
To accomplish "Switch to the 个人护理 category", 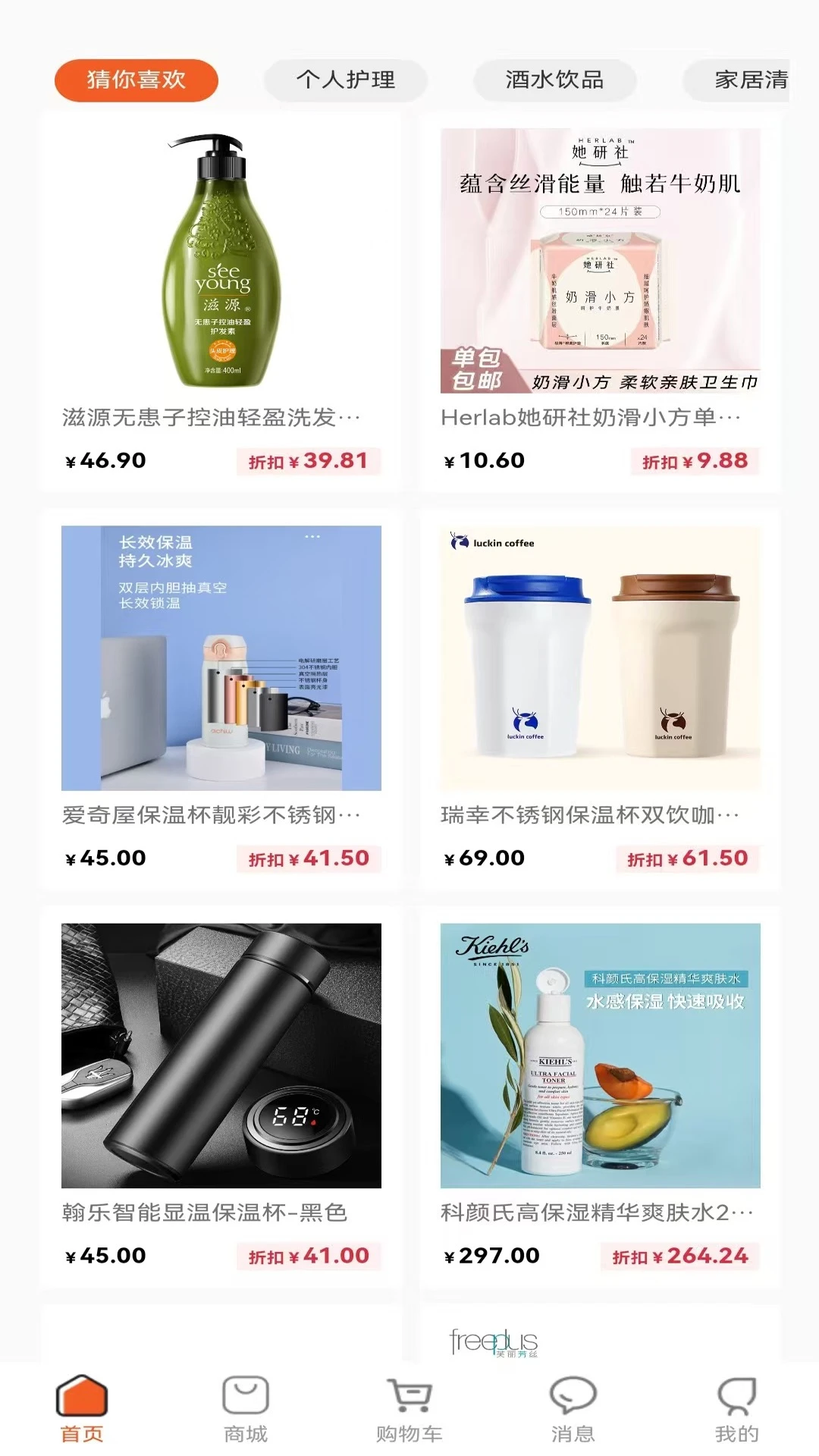I will click(x=346, y=80).
